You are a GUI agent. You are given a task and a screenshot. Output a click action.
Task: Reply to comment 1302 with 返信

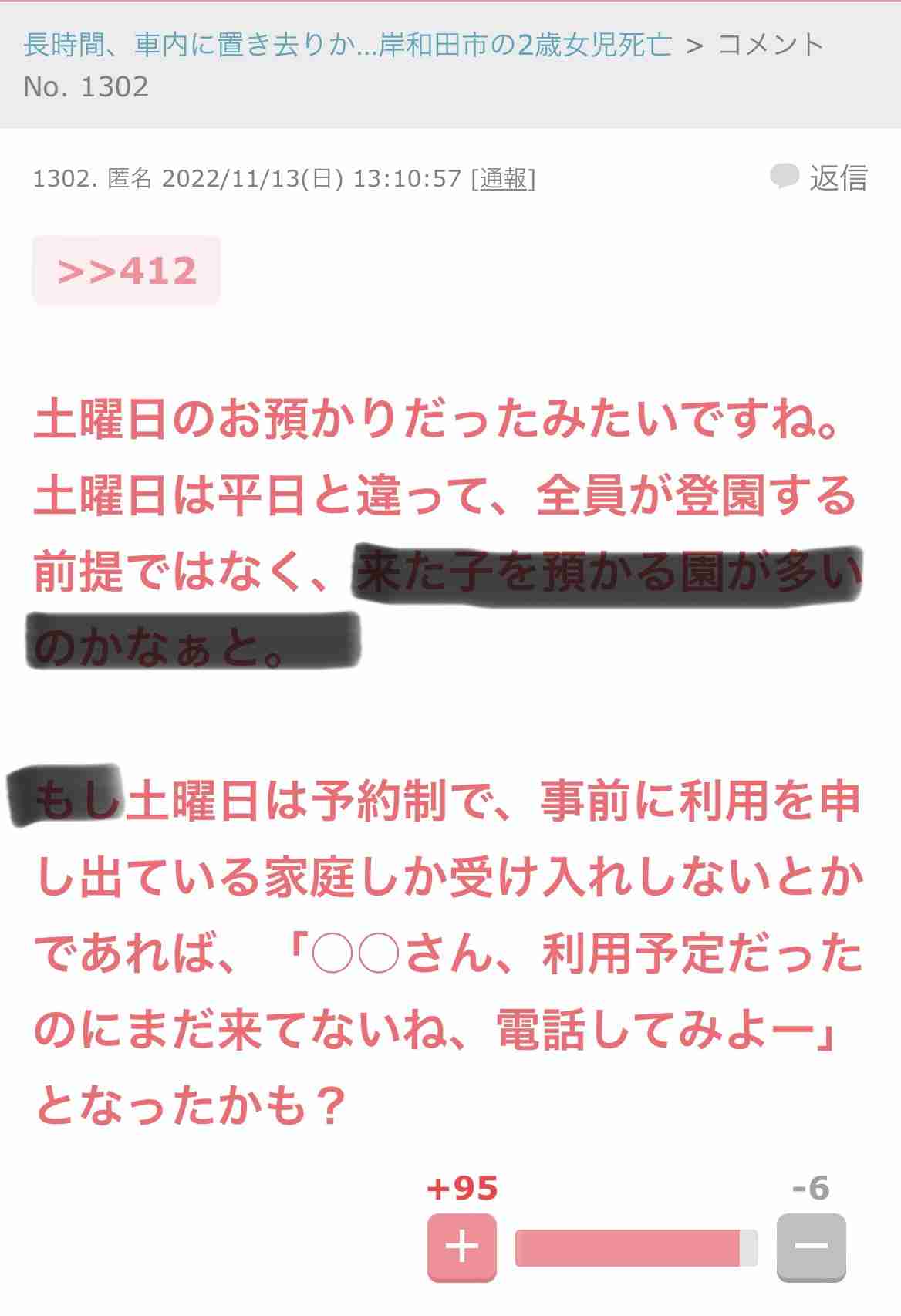click(820, 178)
